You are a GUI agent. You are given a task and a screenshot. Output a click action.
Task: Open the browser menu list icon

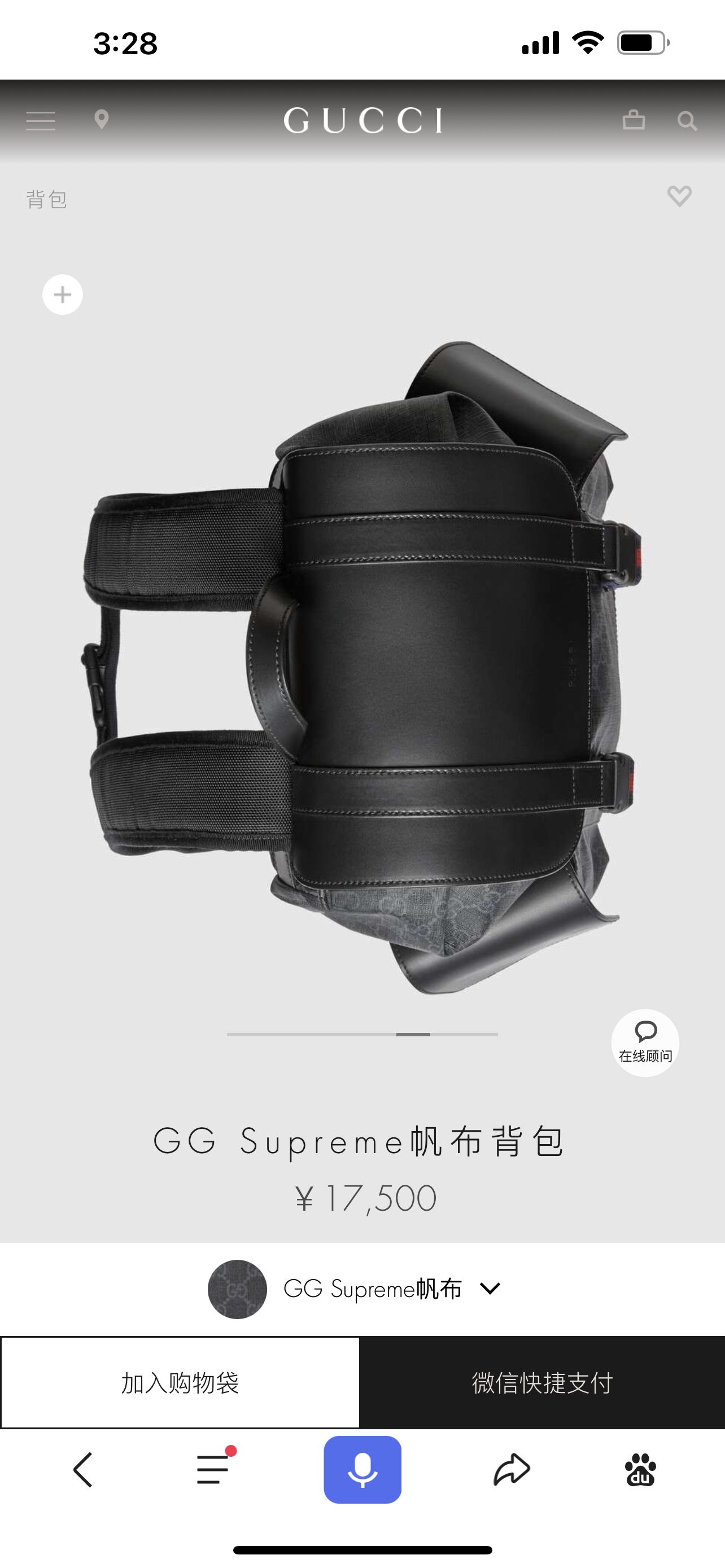click(213, 1469)
